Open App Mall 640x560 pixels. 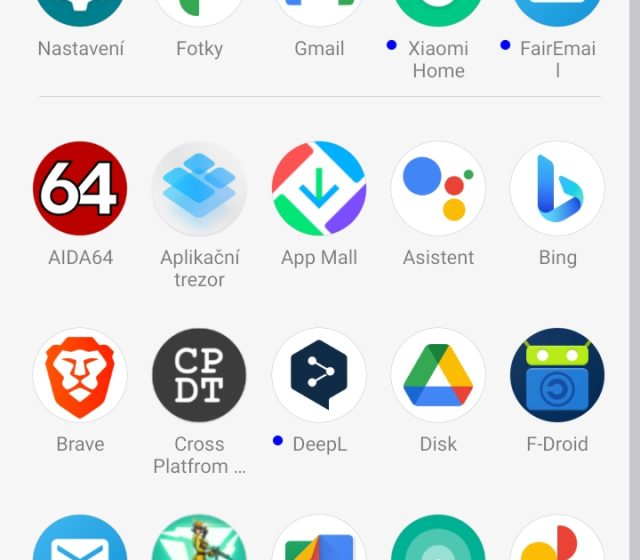319,189
